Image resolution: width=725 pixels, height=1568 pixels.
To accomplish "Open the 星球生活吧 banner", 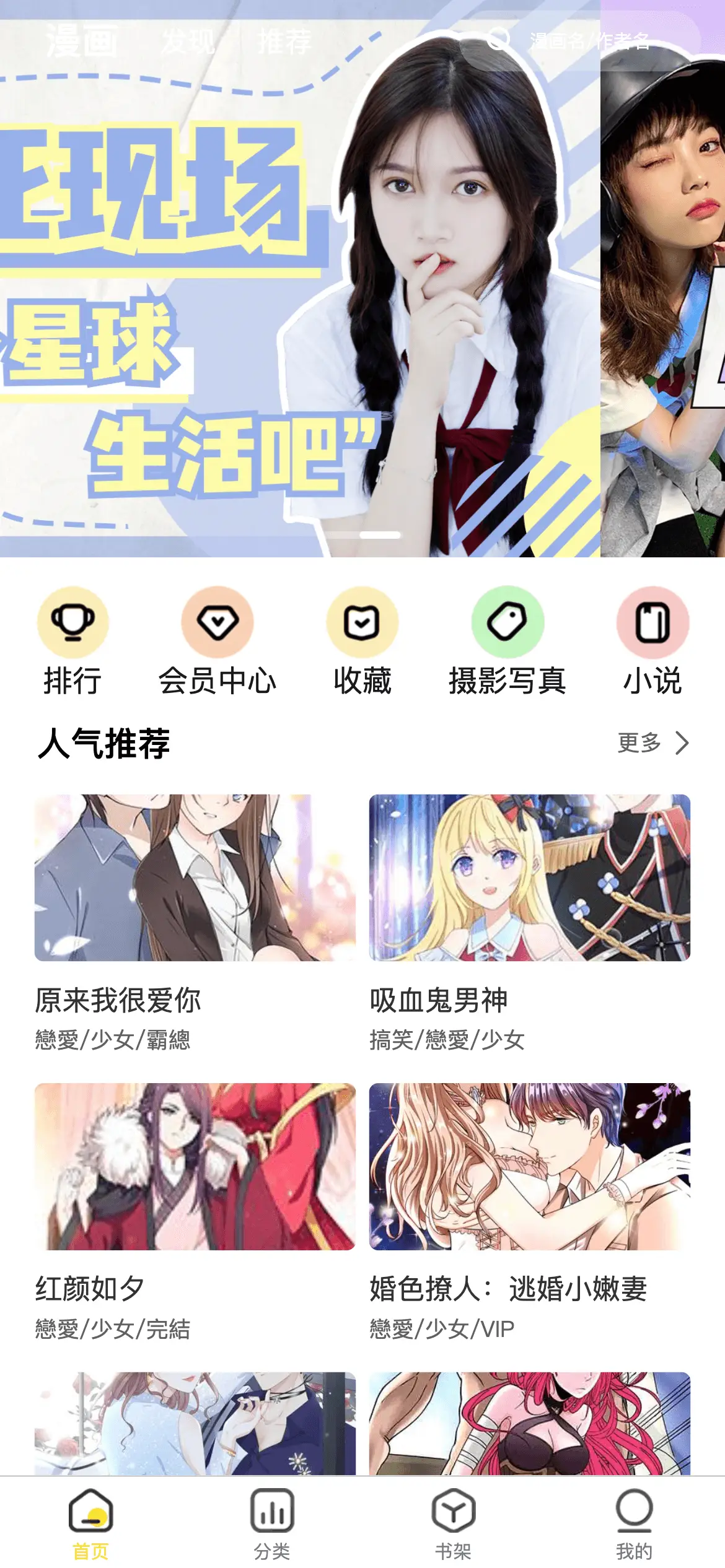I will click(297, 310).
